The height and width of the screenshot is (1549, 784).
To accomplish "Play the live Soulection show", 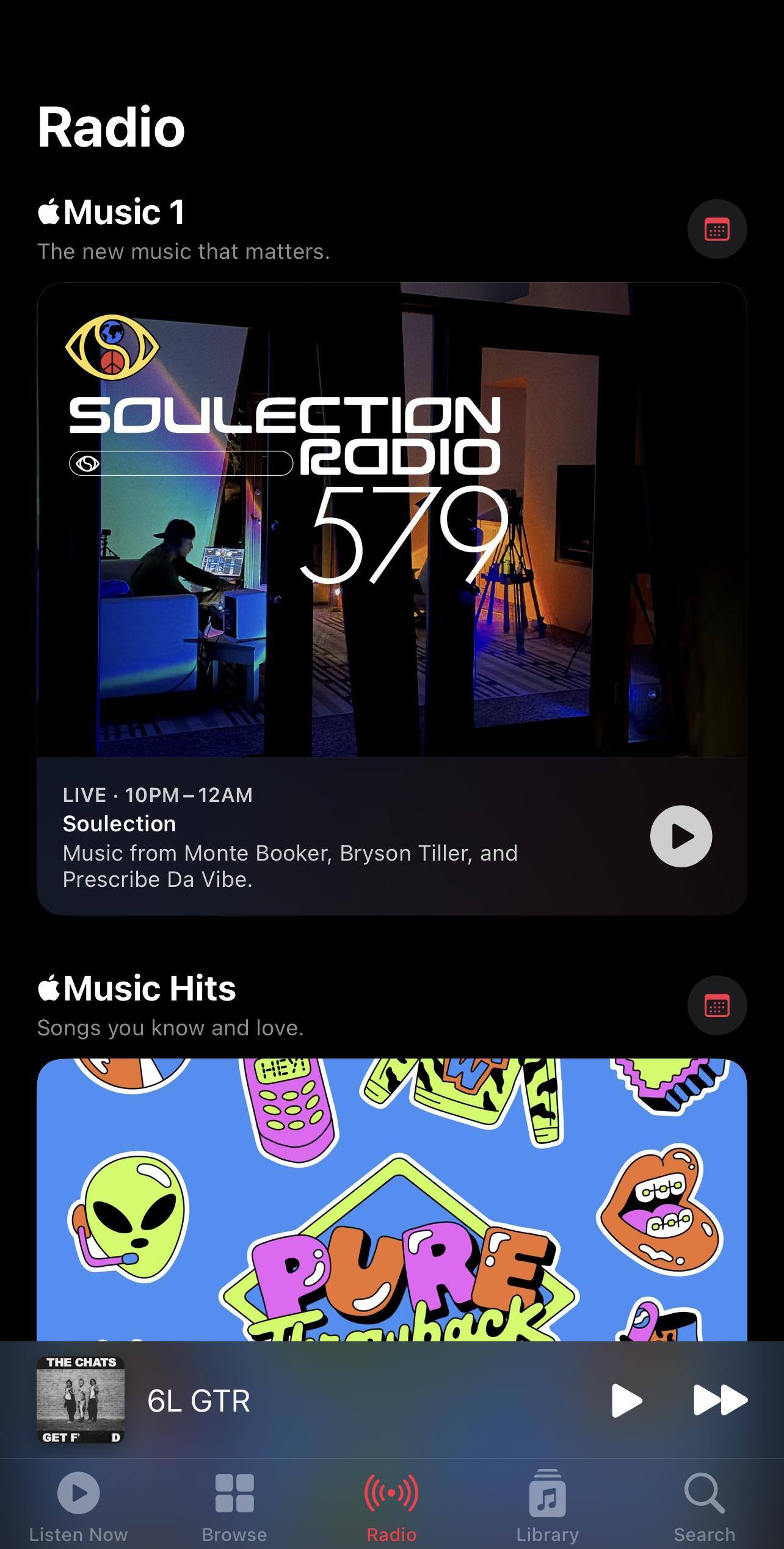I will click(681, 836).
